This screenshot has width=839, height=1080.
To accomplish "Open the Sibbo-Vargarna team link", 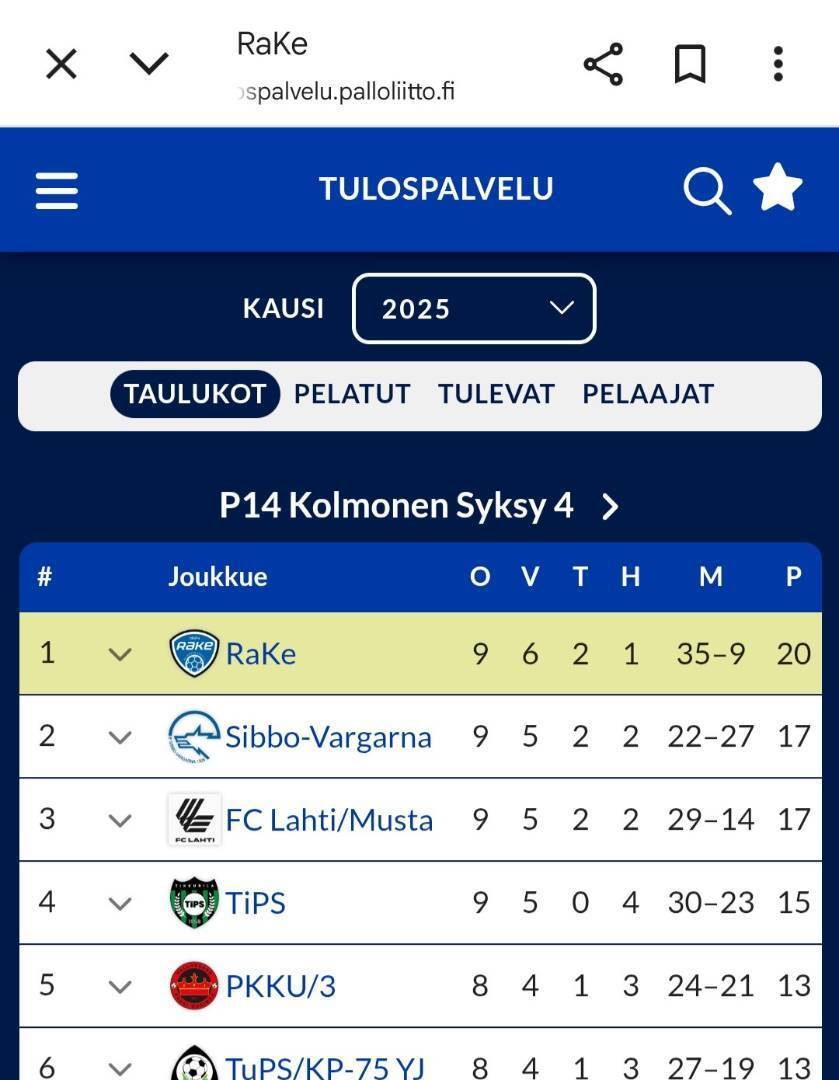I will click(x=328, y=737).
